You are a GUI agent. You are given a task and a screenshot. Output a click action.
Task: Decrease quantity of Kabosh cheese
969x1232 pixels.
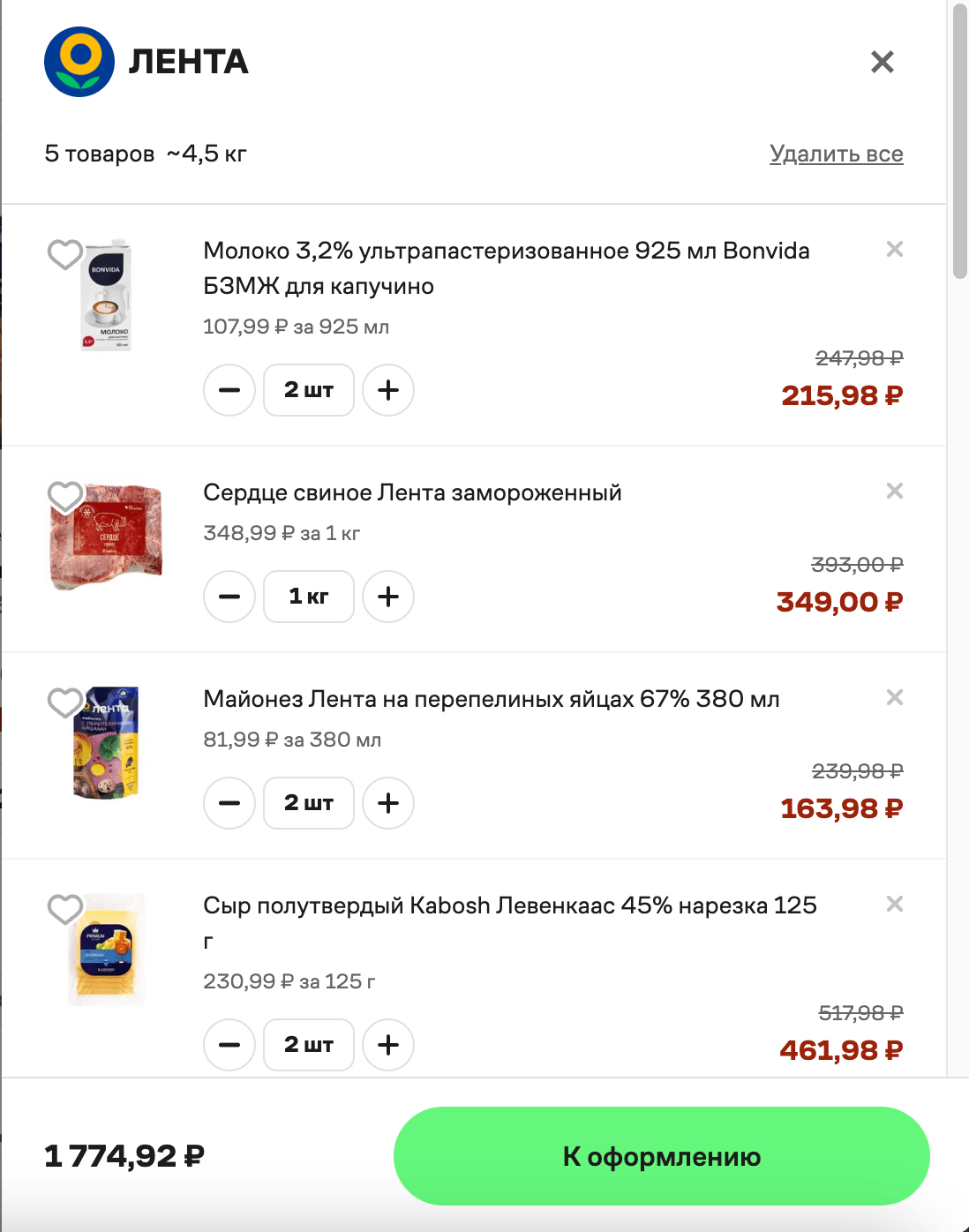pyautogui.click(x=229, y=1045)
